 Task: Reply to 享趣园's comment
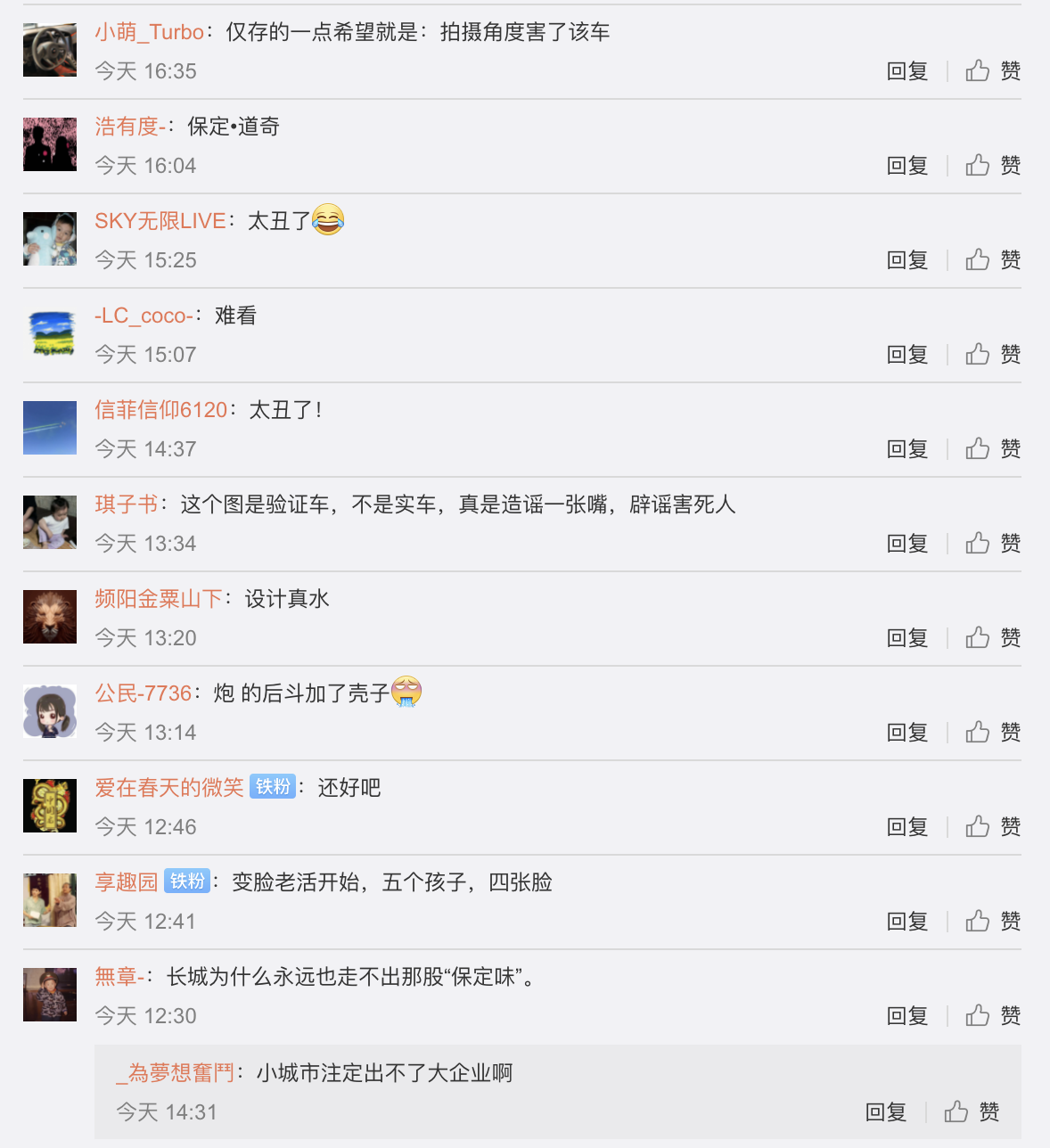(x=907, y=922)
